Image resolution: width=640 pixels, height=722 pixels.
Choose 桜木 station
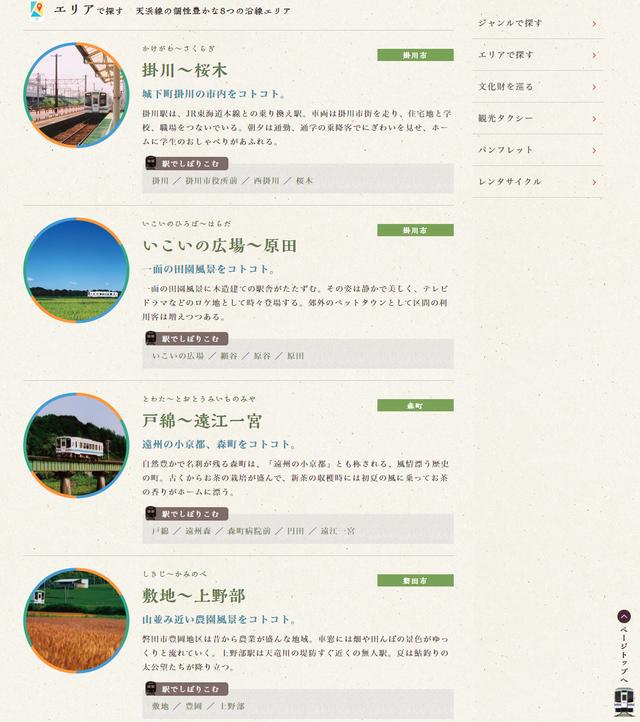tap(305, 181)
